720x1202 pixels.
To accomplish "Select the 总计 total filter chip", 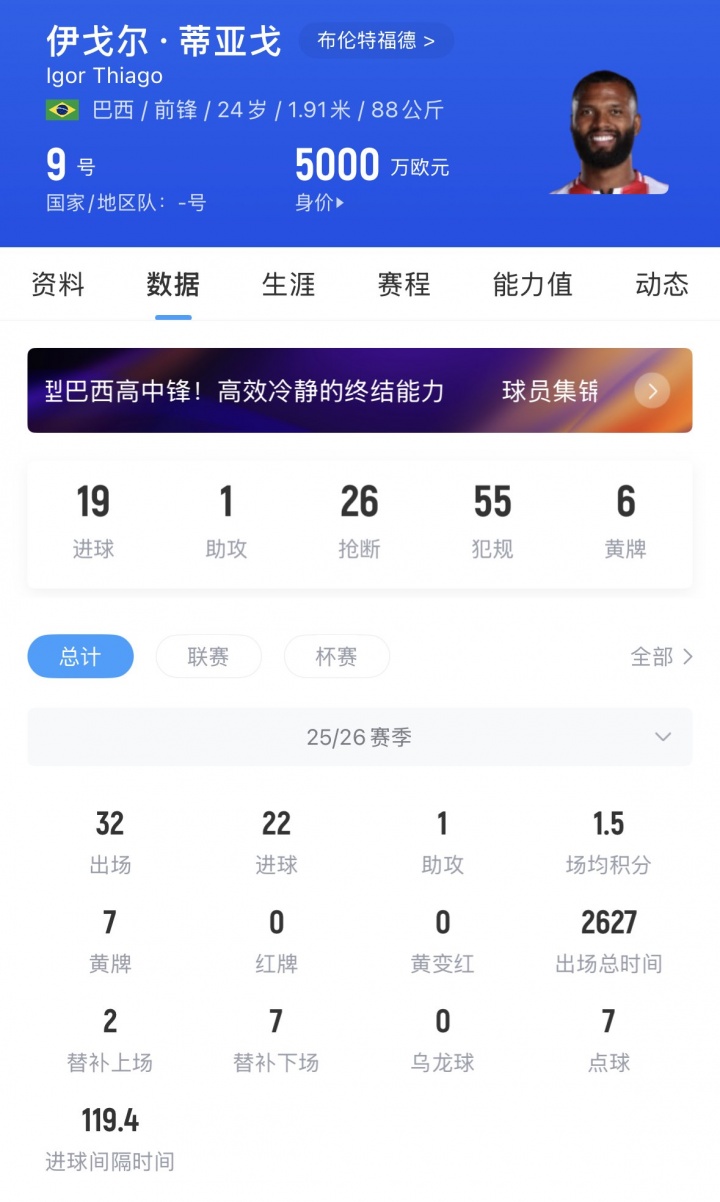I will pos(80,657).
